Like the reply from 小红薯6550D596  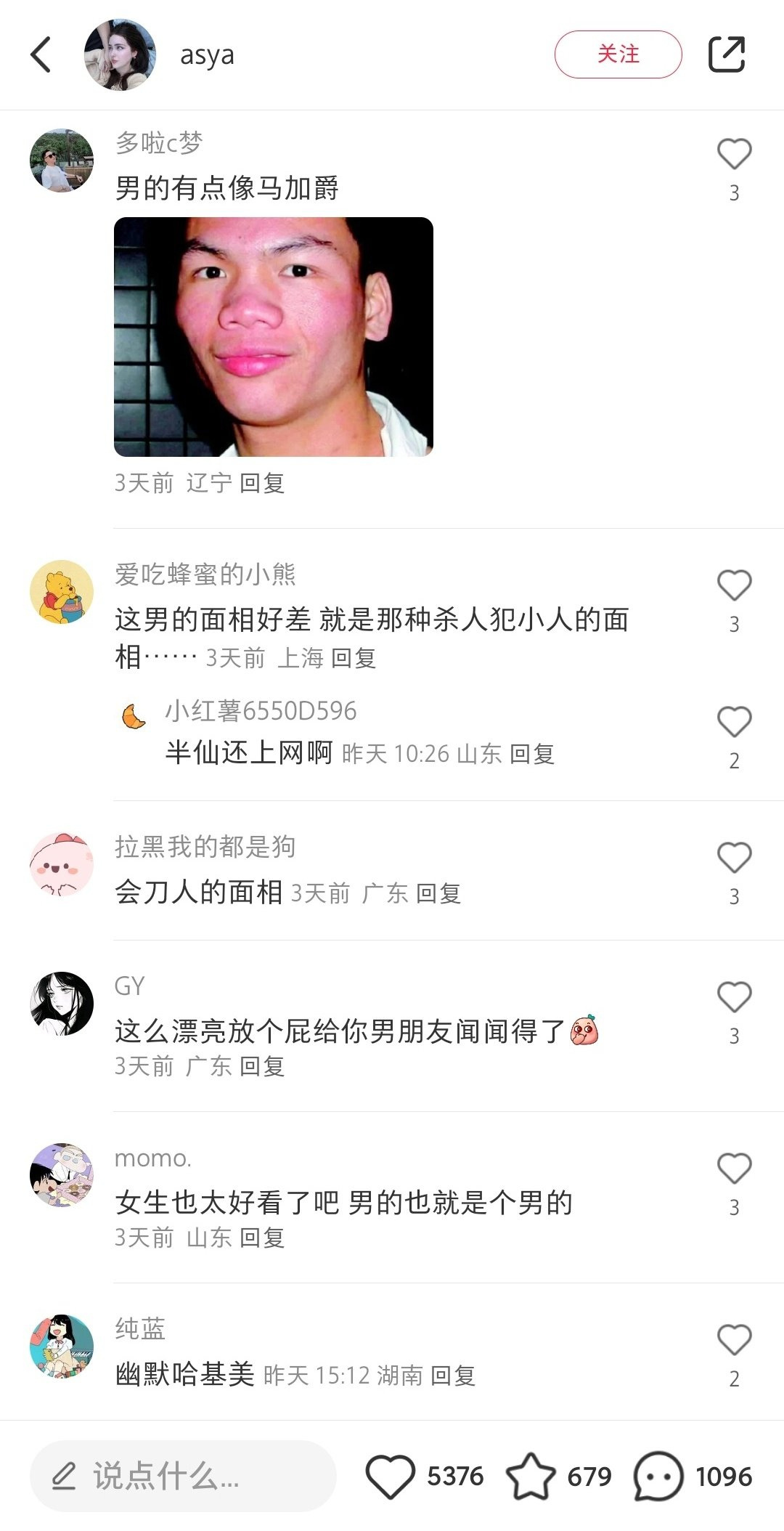point(734,722)
